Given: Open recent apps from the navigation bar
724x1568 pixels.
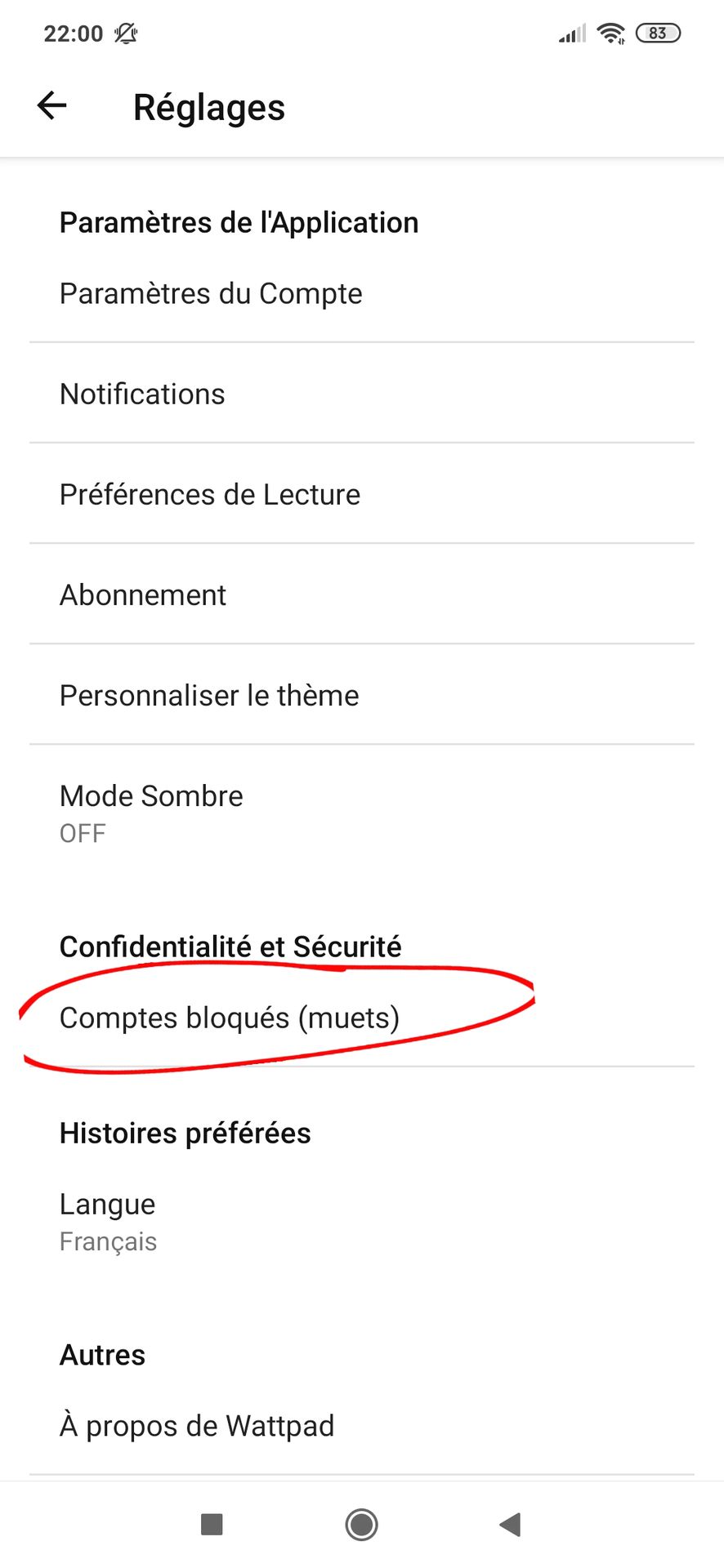Looking at the screenshot, I should (x=212, y=1524).
